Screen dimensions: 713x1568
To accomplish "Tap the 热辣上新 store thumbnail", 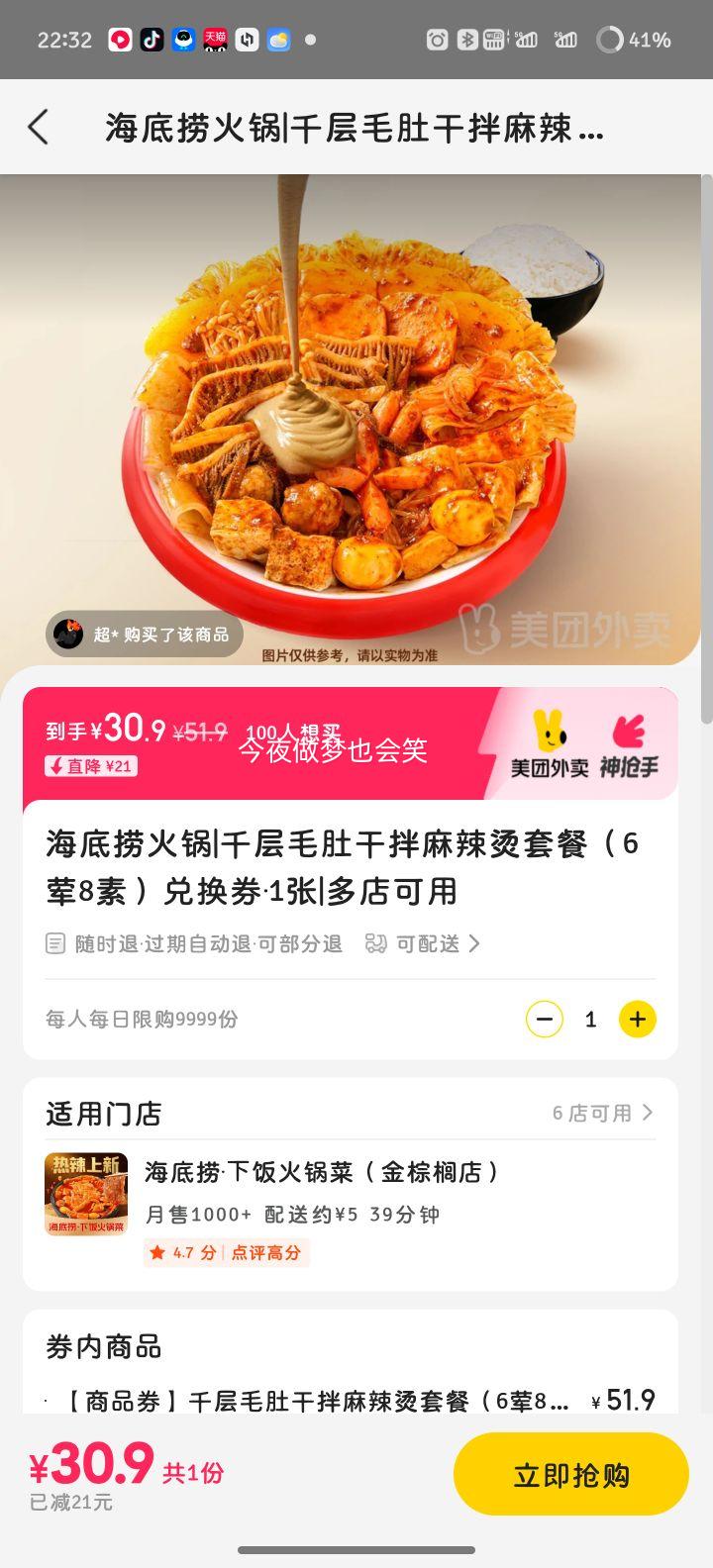I will 86,1194.
